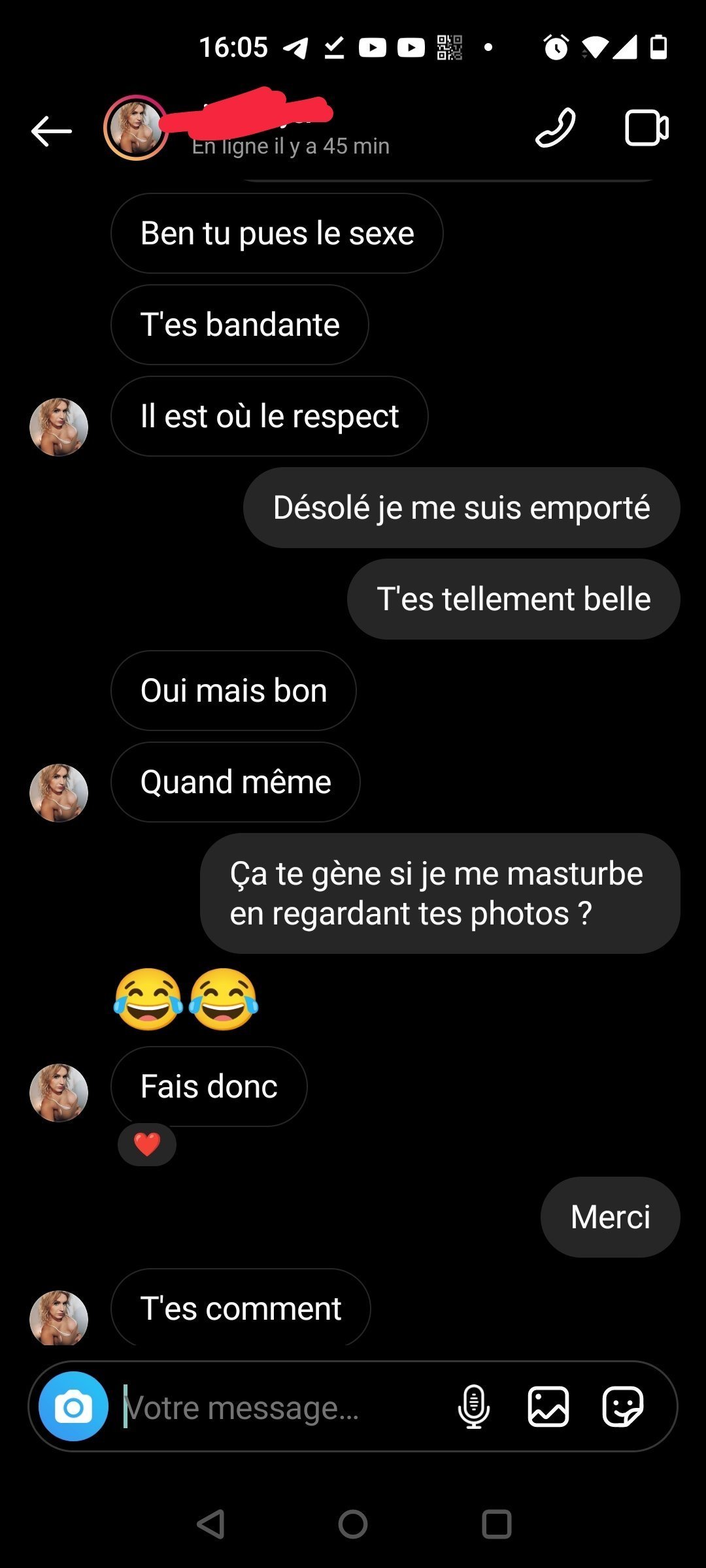The image size is (706, 1568).
Task: Open the sticker picker
Action: [x=622, y=1407]
